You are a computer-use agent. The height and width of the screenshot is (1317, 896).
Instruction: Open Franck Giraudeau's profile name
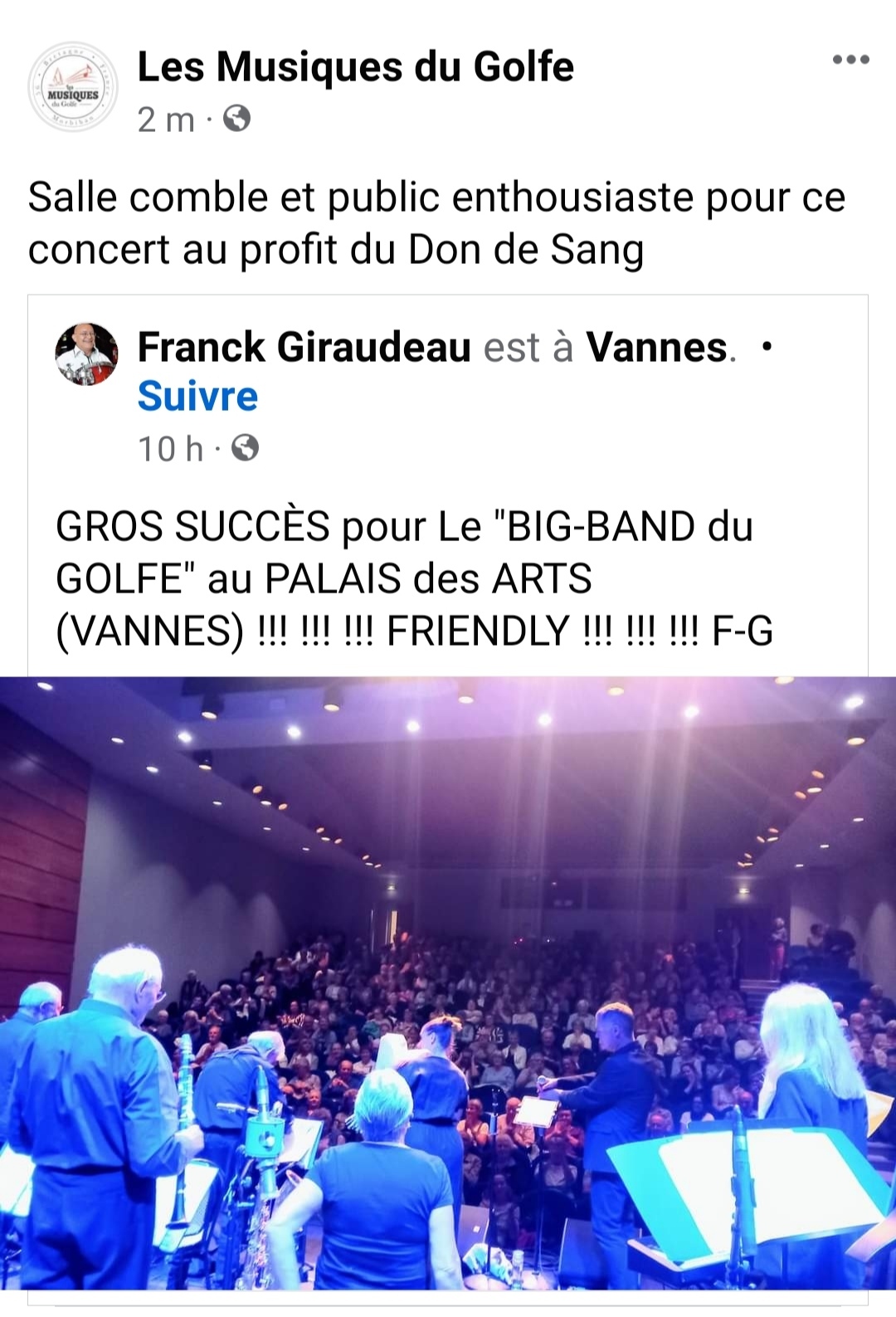(304, 347)
